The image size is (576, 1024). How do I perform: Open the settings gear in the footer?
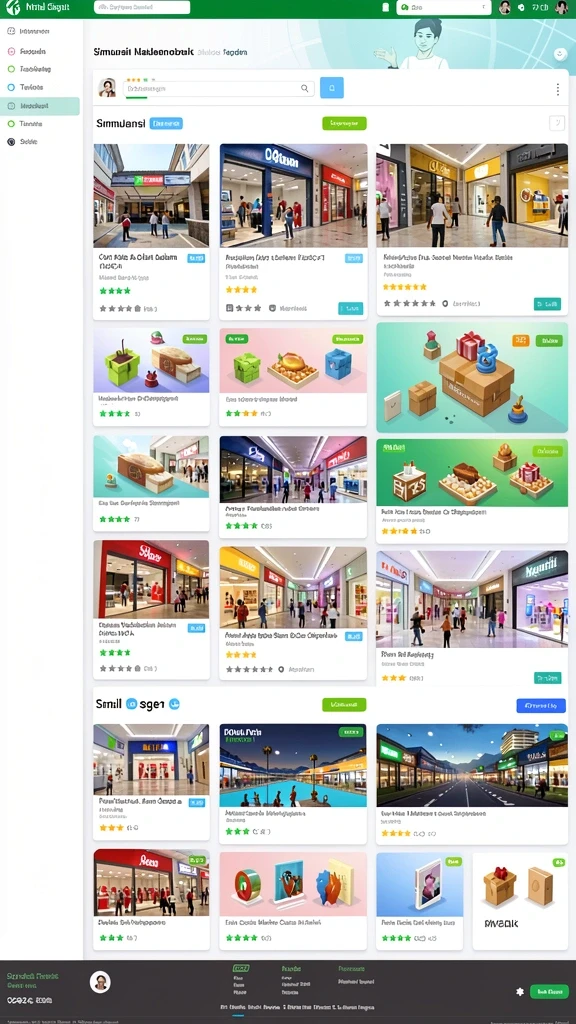(520, 991)
